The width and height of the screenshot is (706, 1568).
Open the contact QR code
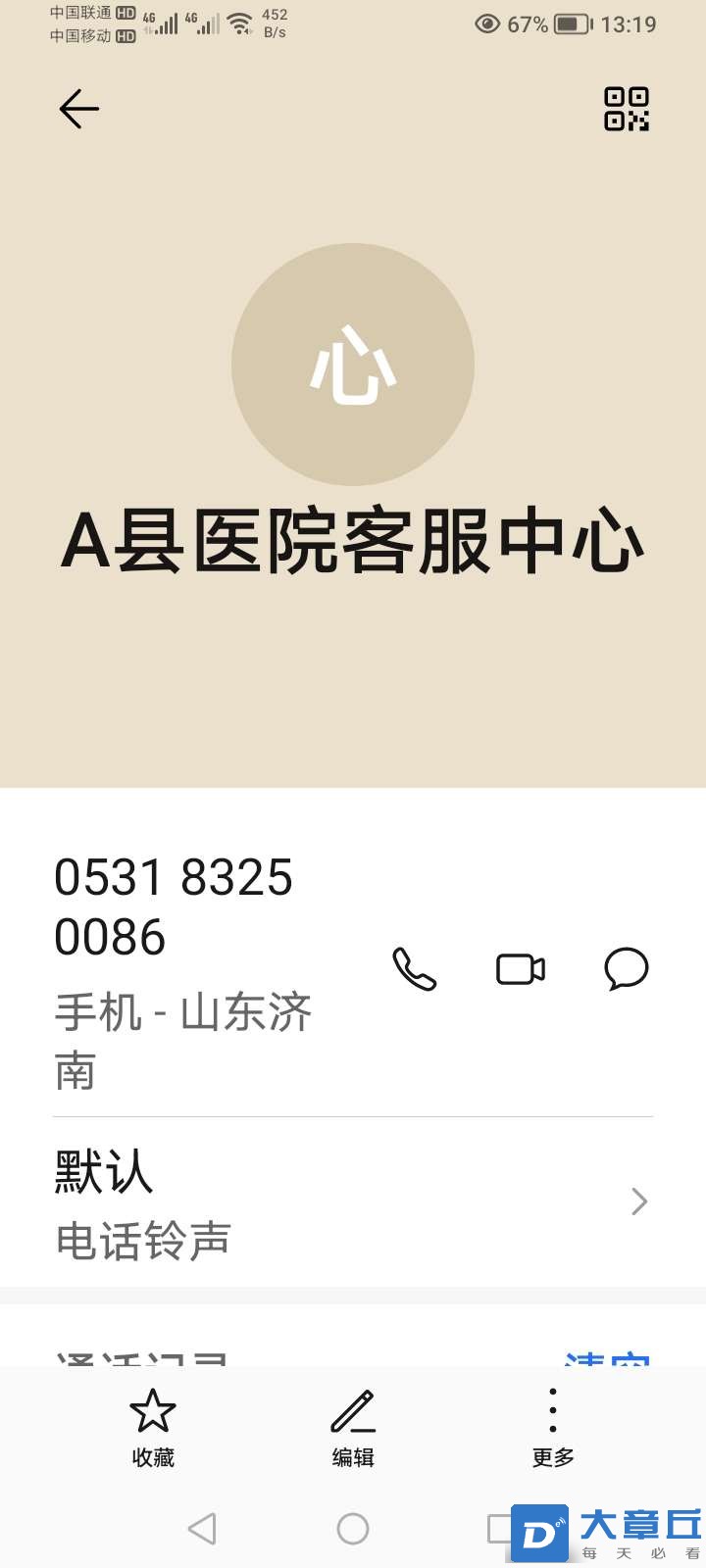tap(626, 109)
